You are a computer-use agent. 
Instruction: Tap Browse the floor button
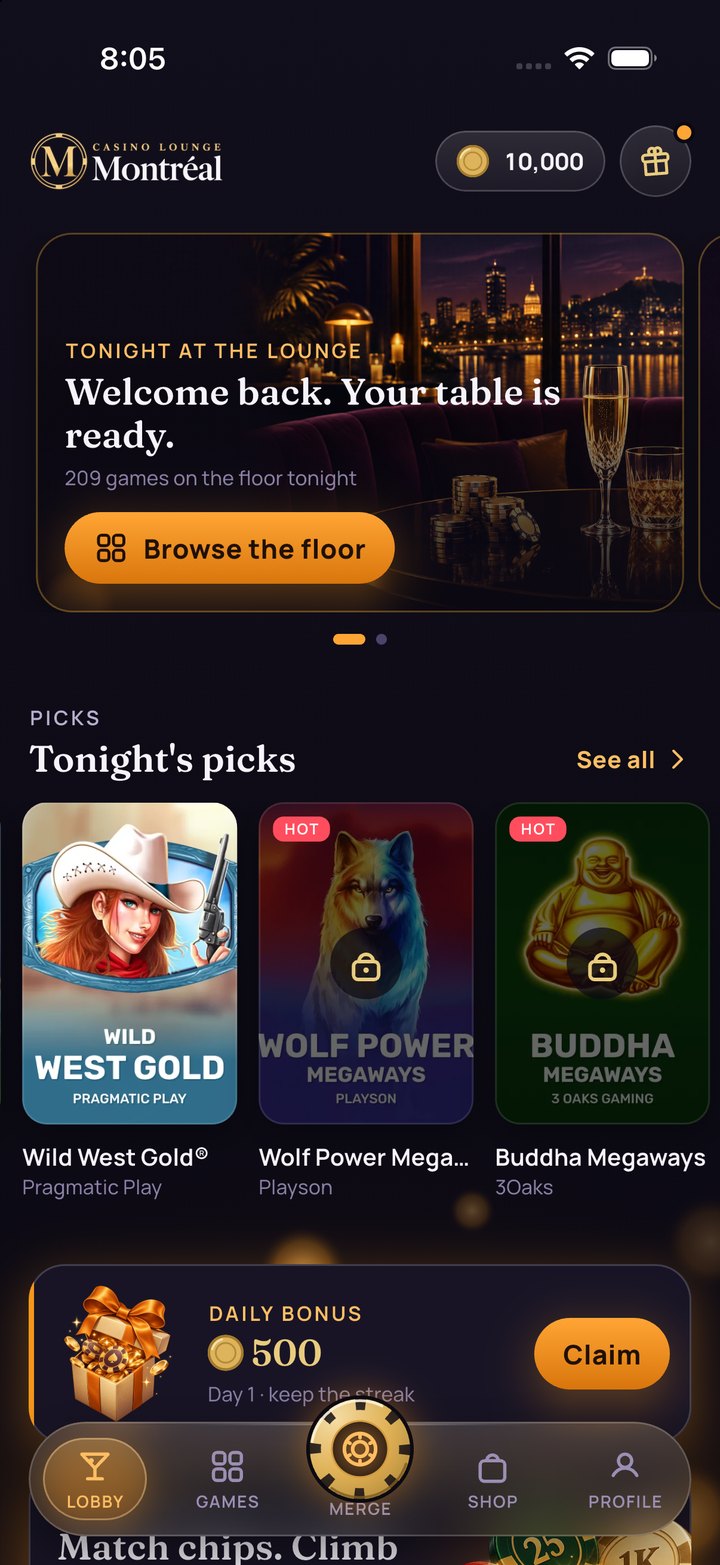[x=230, y=548]
